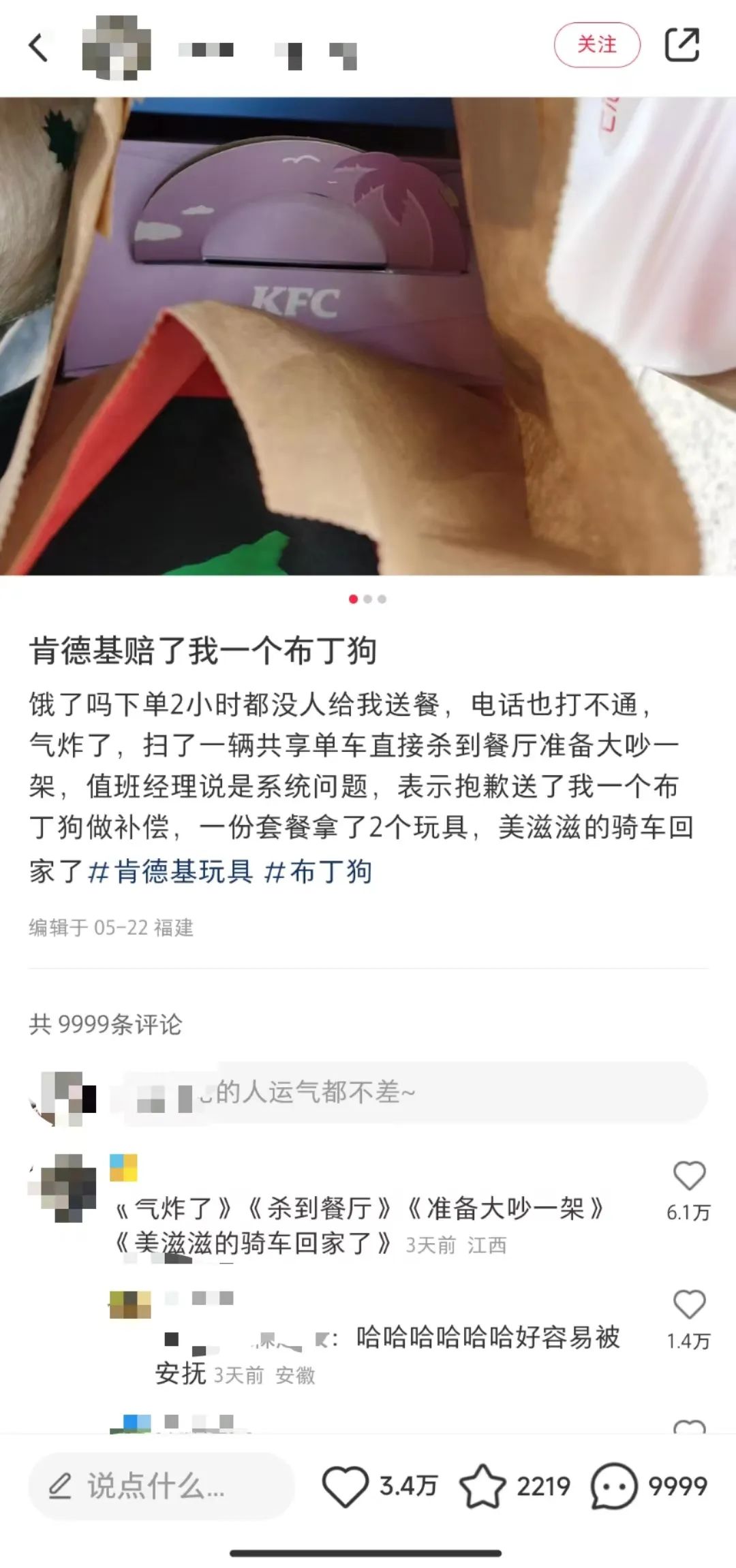The image size is (736, 1568).
Task: Open the #布丁狗 hashtag
Action: click(318, 871)
